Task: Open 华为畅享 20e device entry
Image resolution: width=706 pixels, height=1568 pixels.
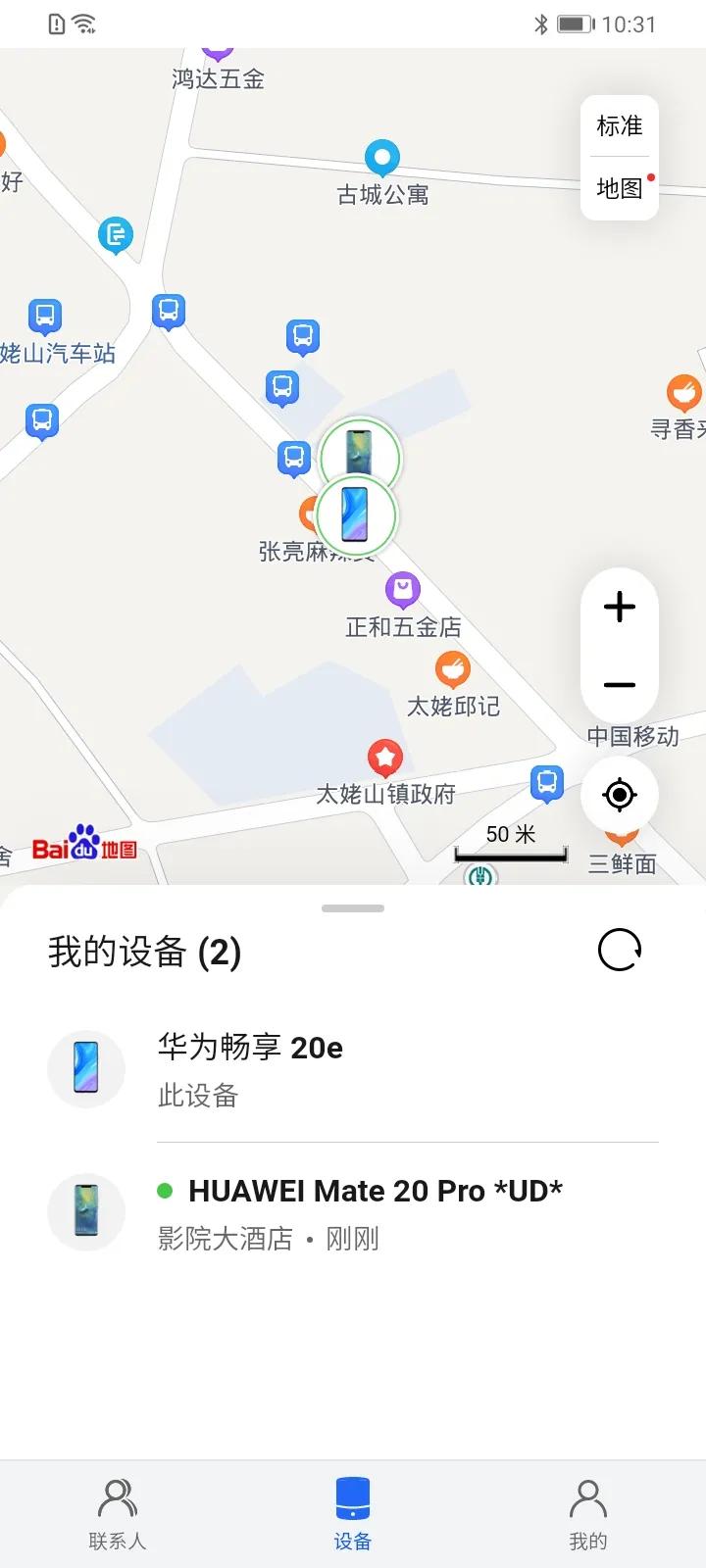Action: point(250,1068)
